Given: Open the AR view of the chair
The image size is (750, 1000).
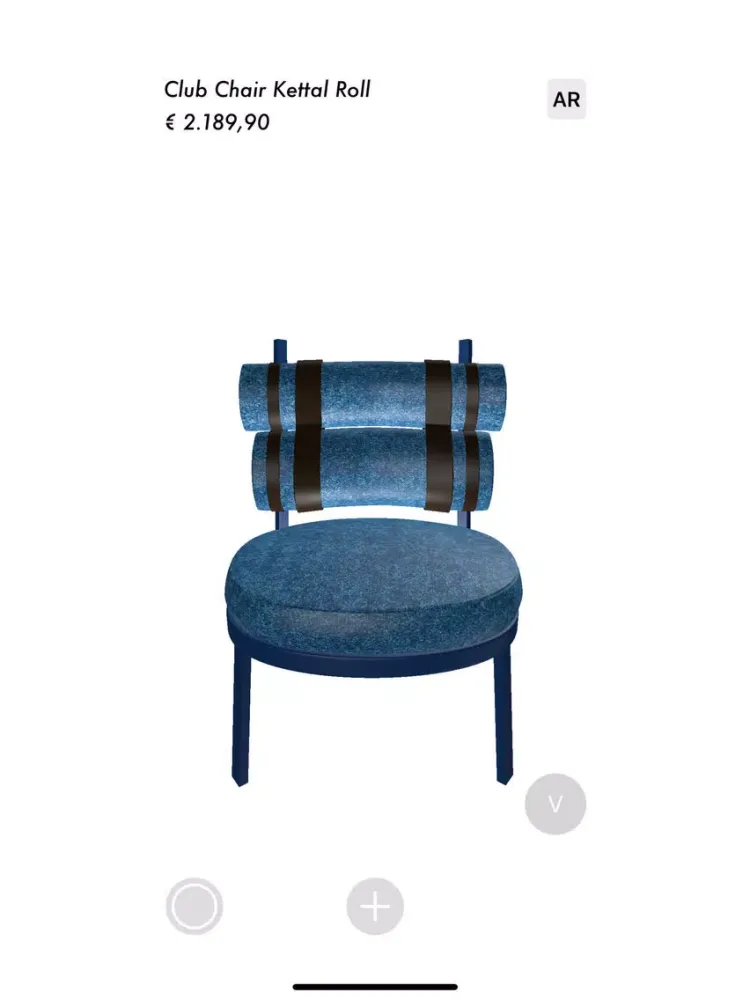Looking at the screenshot, I should coord(566,100).
